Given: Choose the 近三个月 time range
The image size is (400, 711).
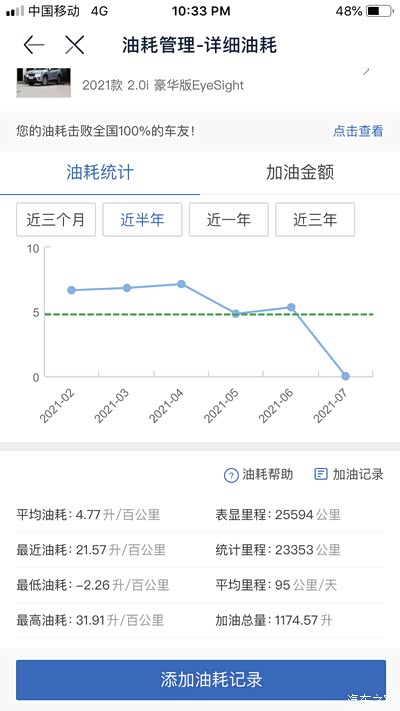Looking at the screenshot, I should click(x=56, y=220).
